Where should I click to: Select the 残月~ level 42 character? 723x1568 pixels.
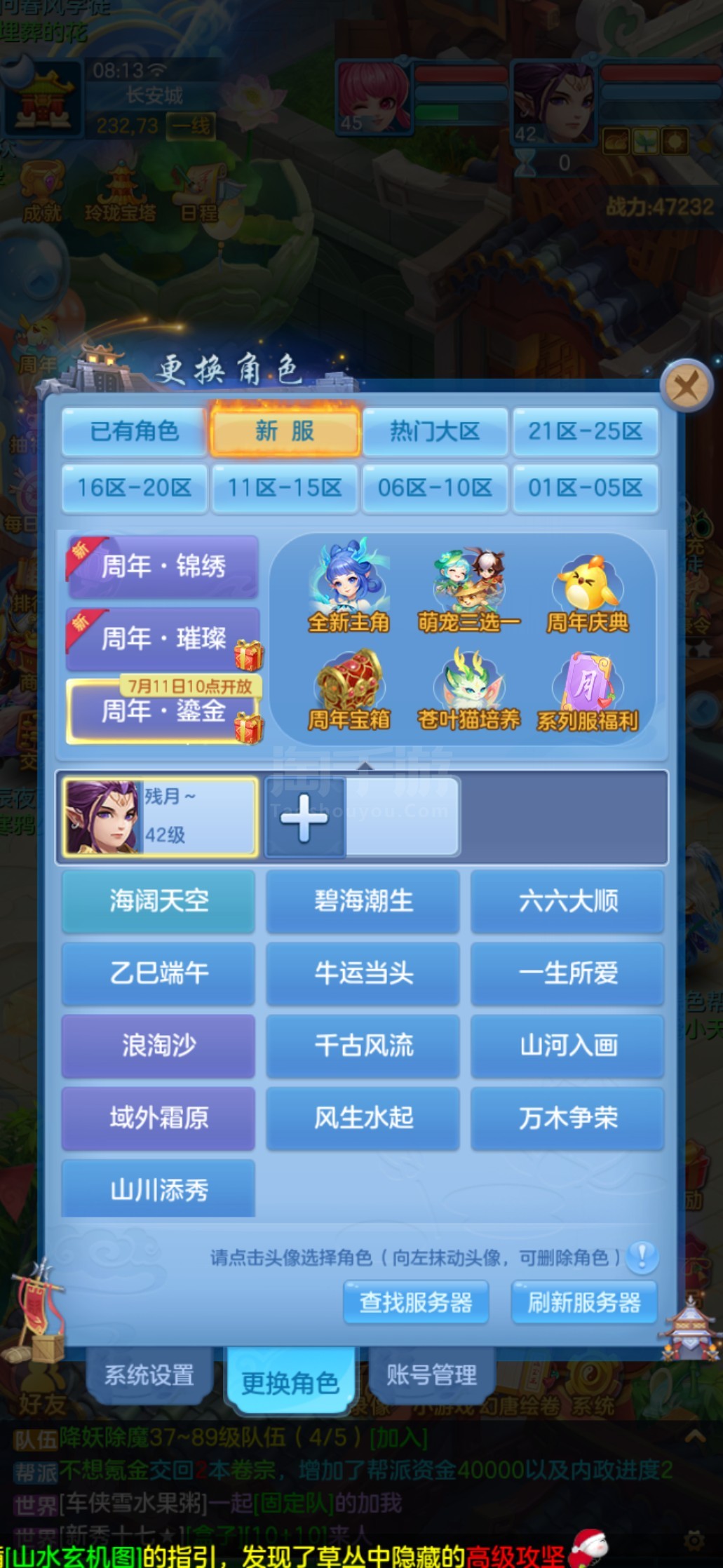point(161,817)
